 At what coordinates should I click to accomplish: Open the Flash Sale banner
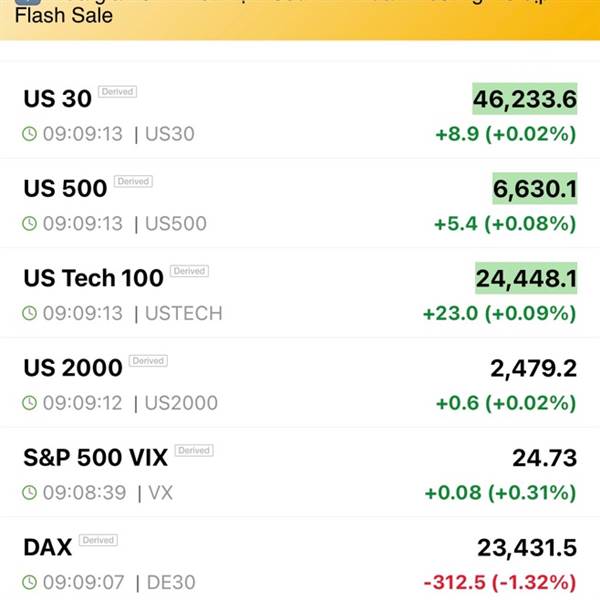click(300, 20)
